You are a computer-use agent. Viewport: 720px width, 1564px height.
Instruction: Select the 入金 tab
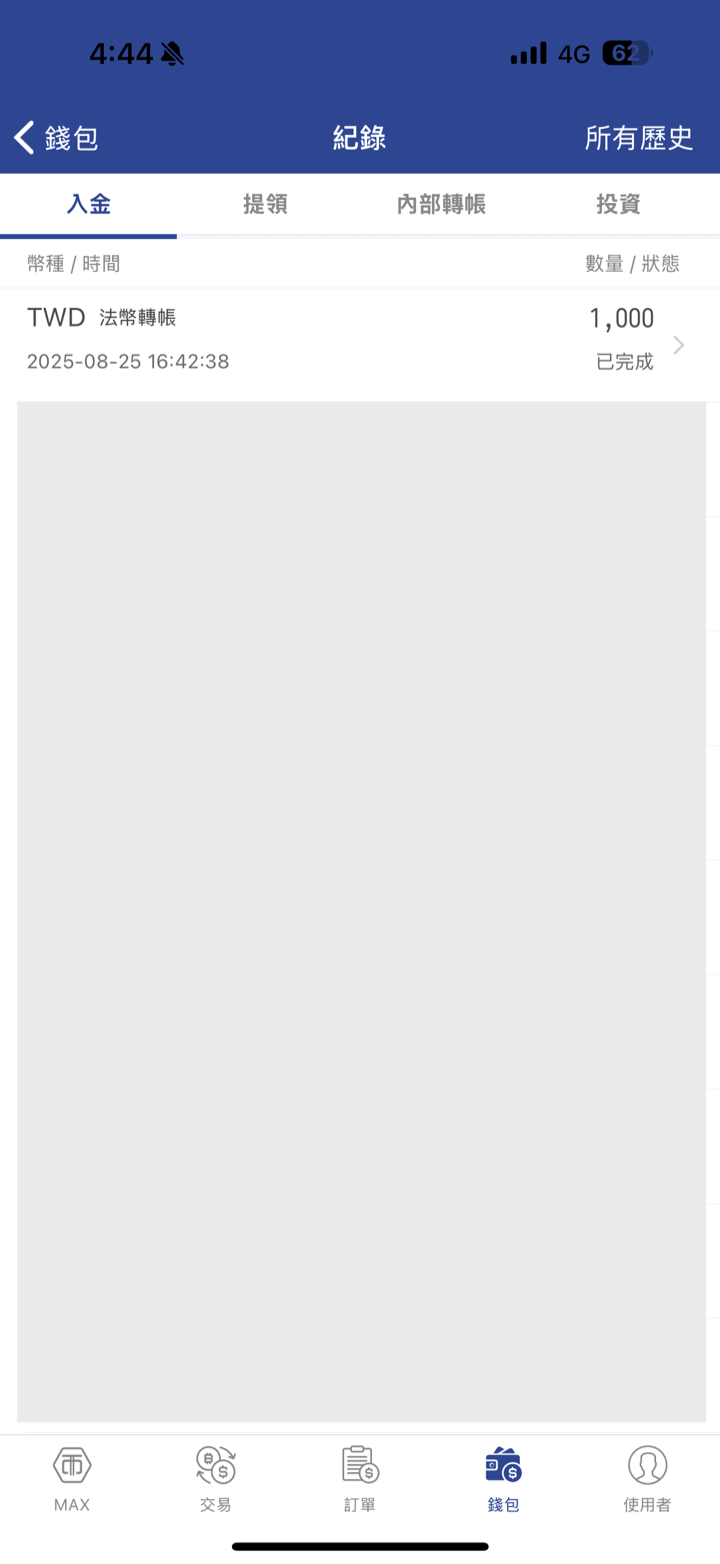[x=88, y=205]
